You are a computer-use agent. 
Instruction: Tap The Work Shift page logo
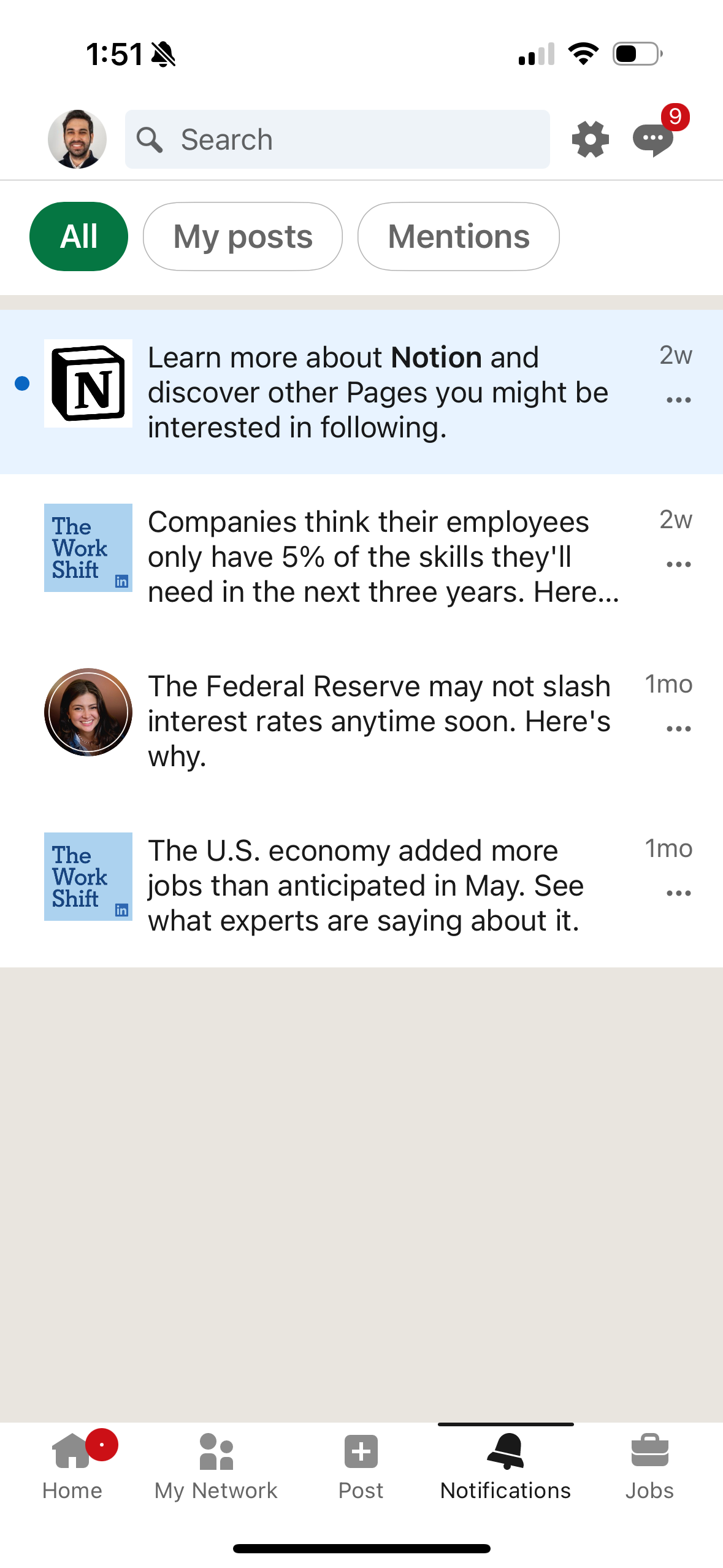pos(88,548)
